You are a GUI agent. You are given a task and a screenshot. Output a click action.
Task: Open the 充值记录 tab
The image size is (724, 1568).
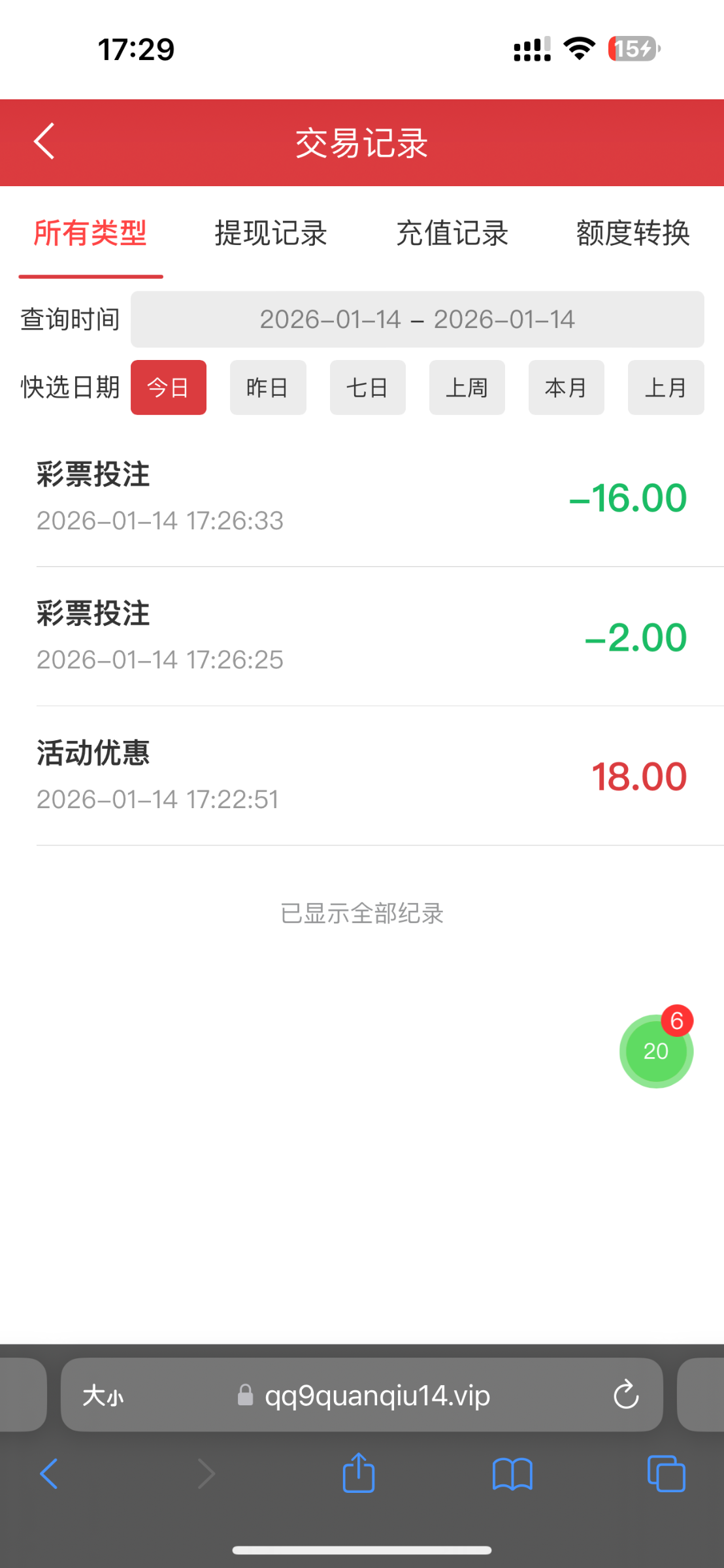(x=452, y=233)
